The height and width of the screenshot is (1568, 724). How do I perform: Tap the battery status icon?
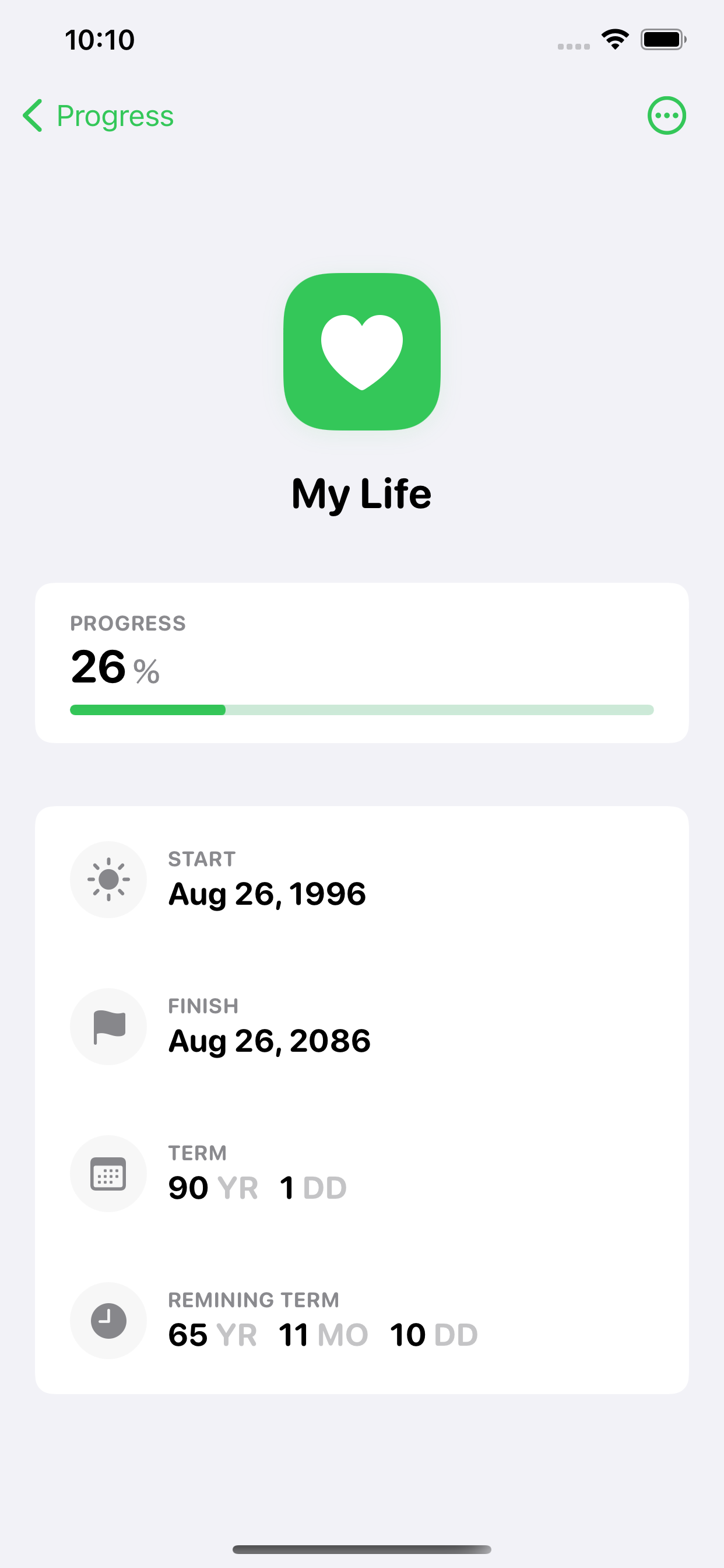(662, 39)
